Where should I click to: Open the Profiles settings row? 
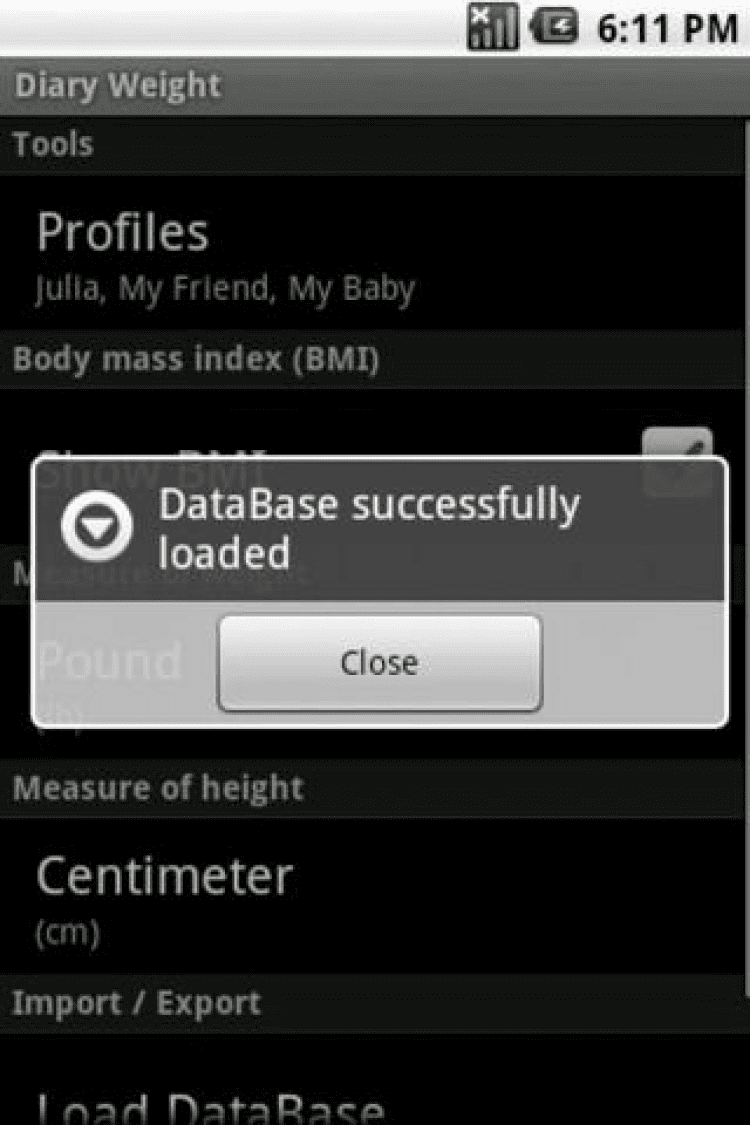pyautogui.click(x=374, y=255)
